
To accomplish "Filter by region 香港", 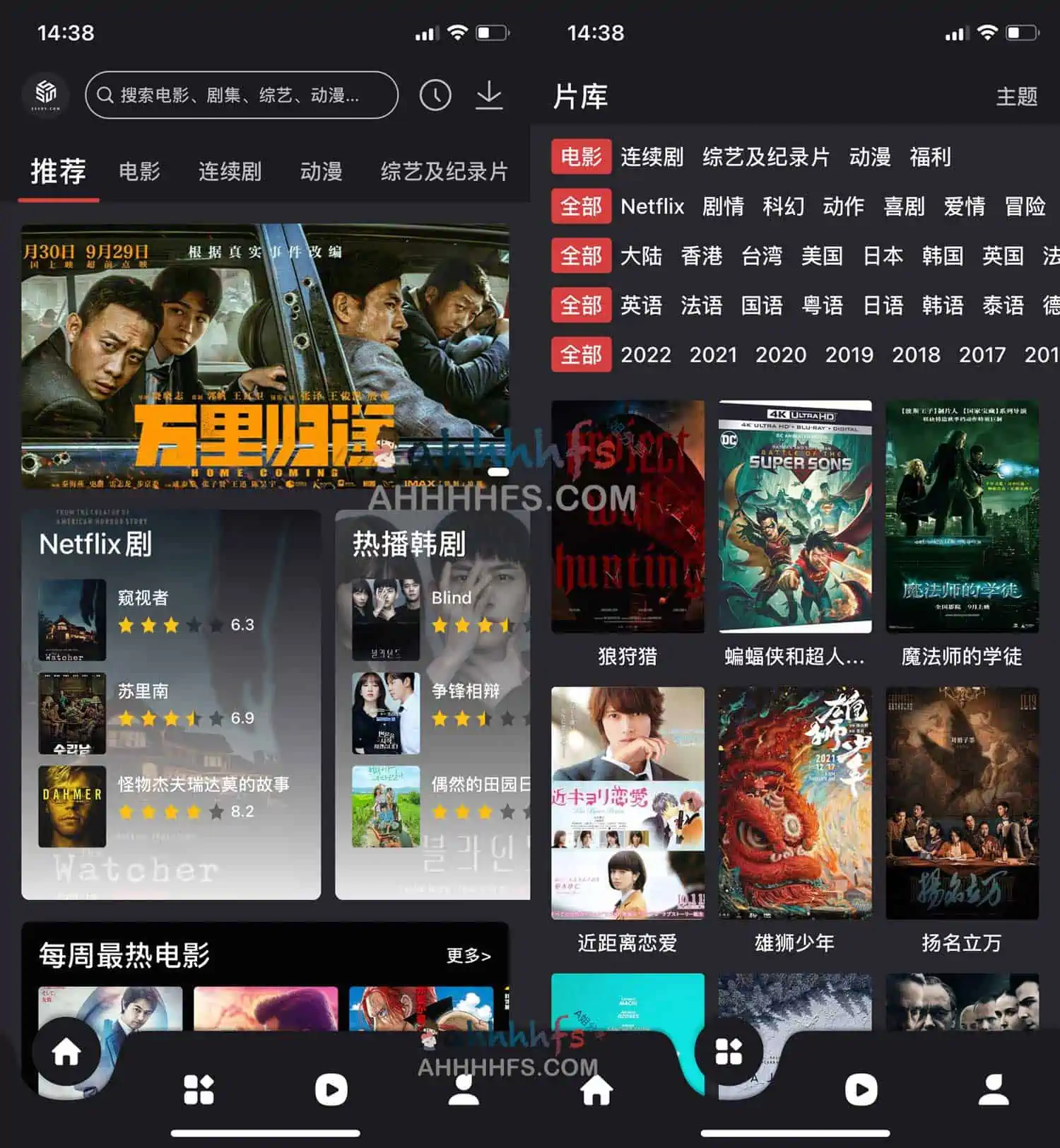I will click(701, 256).
